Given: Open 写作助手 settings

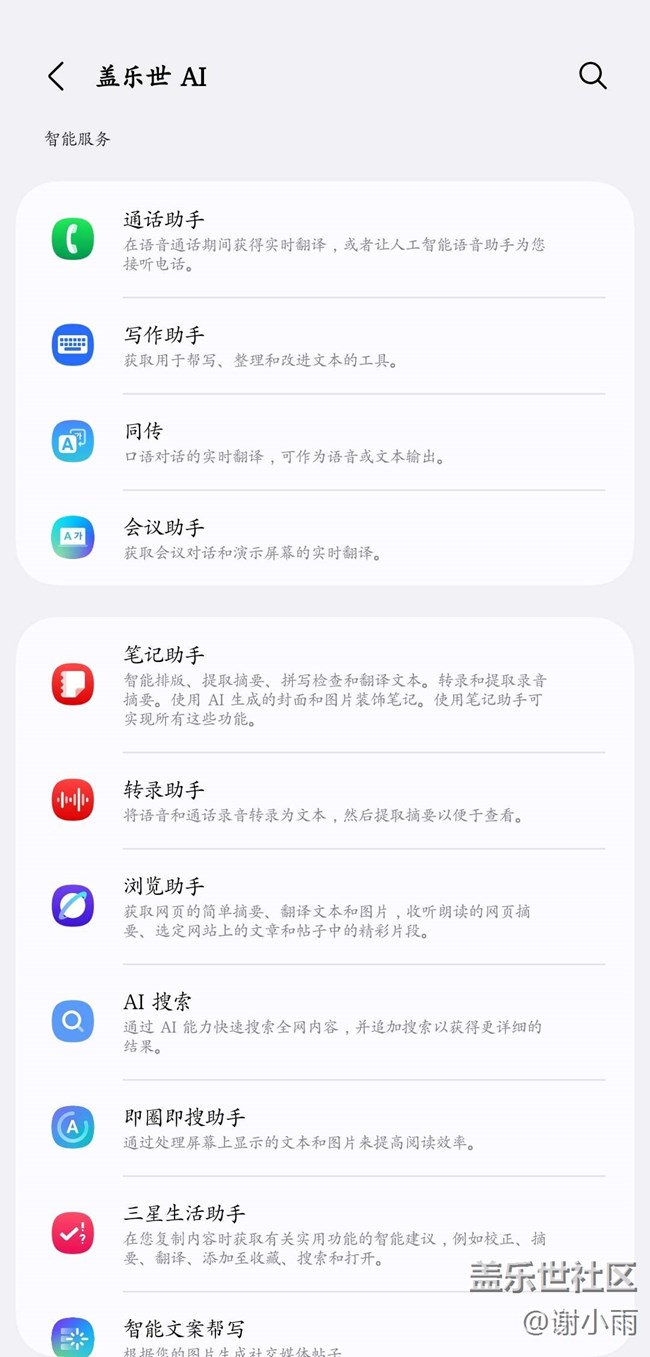Looking at the screenshot, I should [325, 345].
